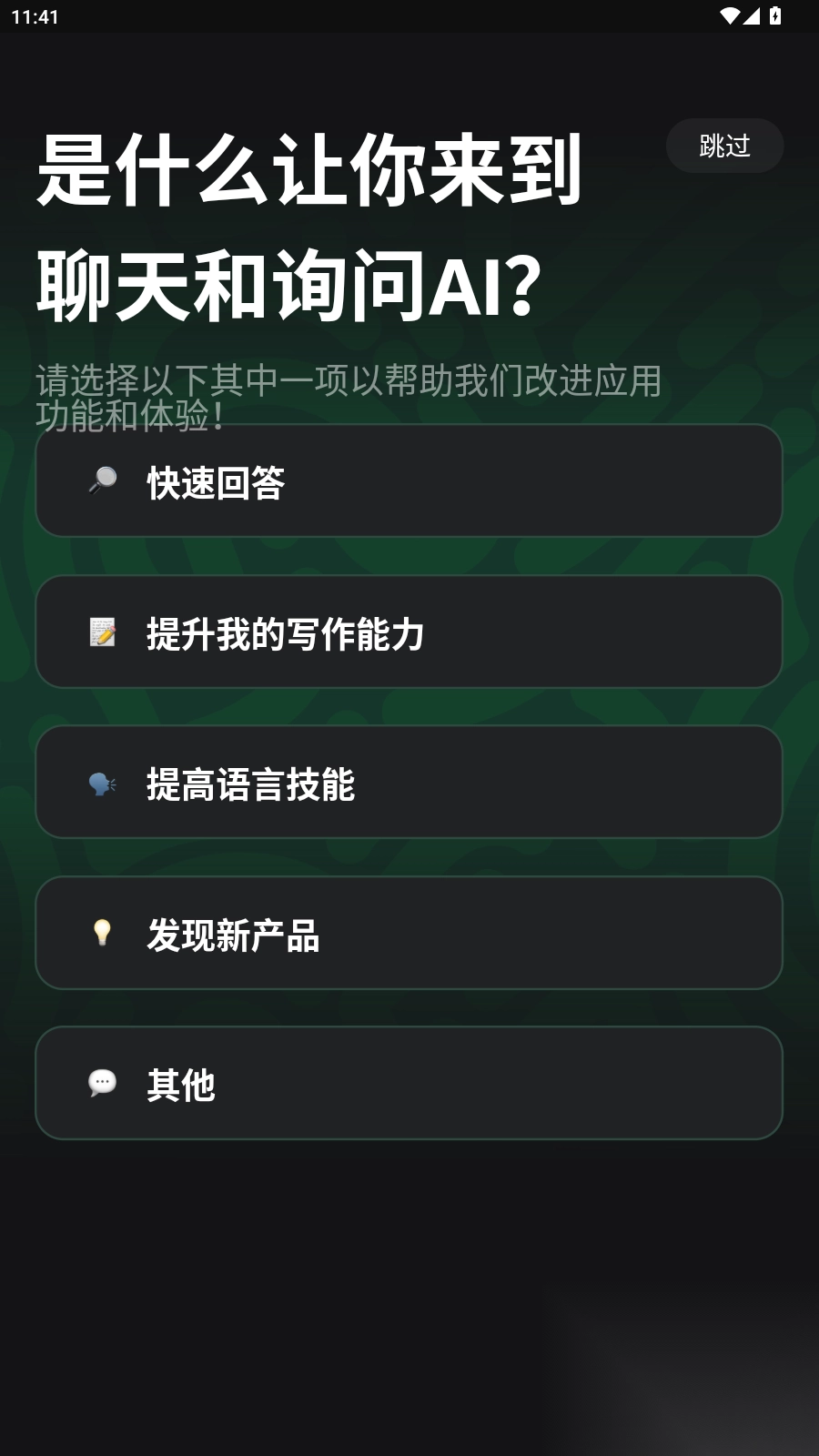Viewport: 819px width, 1456px height.
Task: Tap the 跳过 button to skip
Action: [724, 146]
